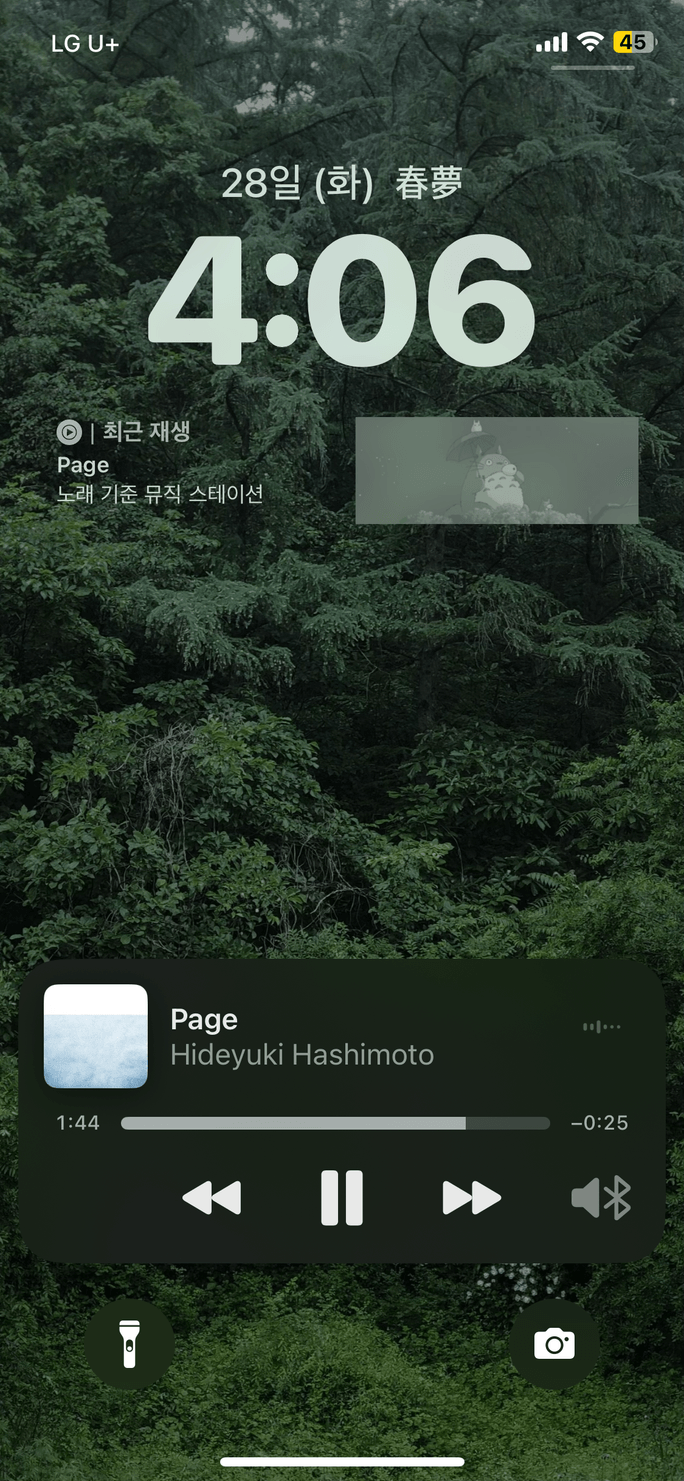Tap the Totoro photo widget
684x1481 pixels.
click(x=496, y=471)
